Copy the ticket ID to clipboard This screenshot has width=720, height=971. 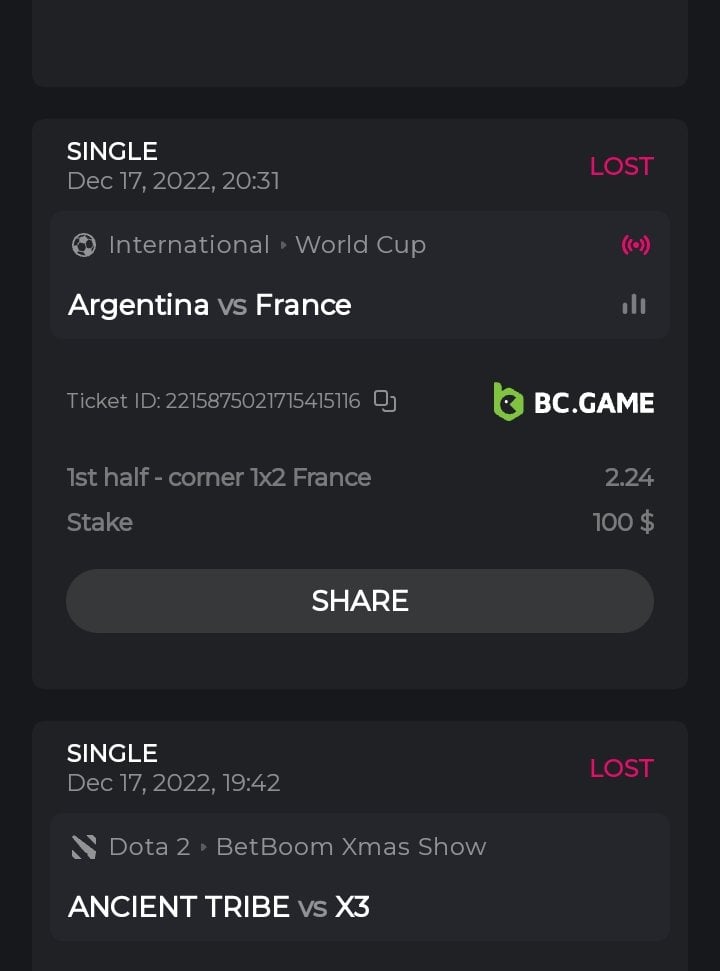(x=385, y=401)
